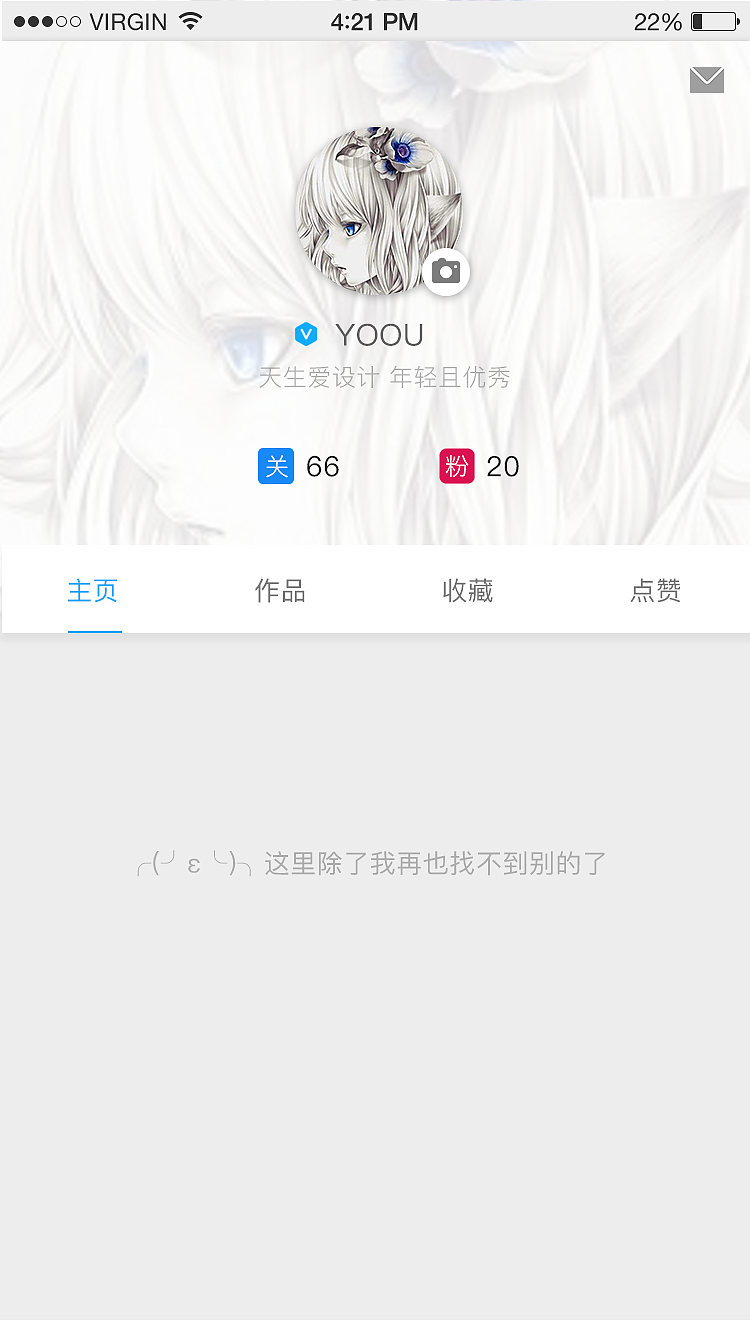
Task: Click the bio text 天生爱设计 年轻且优秀
Action: 384,377
